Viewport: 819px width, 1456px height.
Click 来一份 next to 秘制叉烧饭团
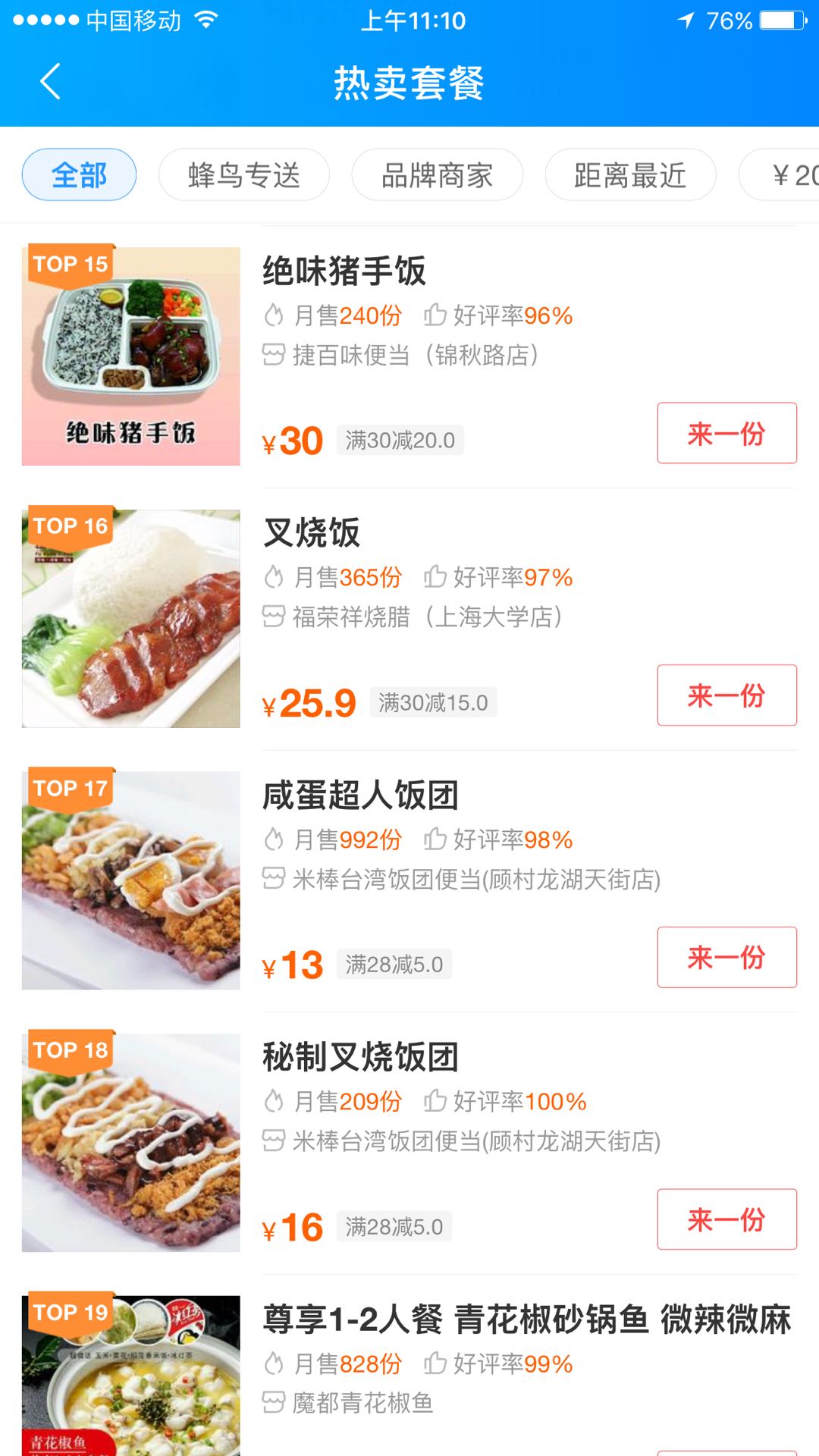coord(726,1219)
